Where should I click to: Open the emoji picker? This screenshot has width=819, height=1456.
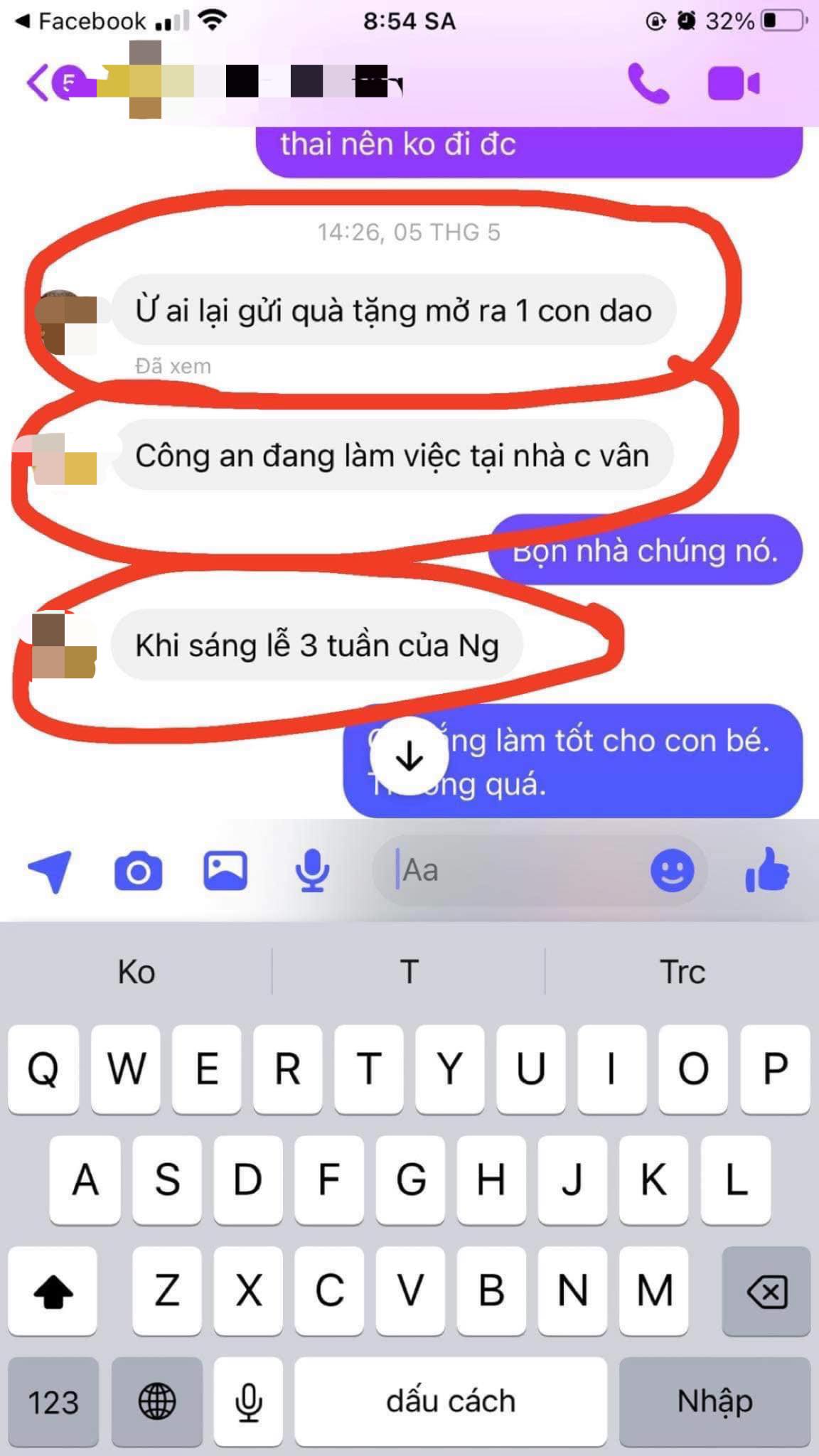672,870
